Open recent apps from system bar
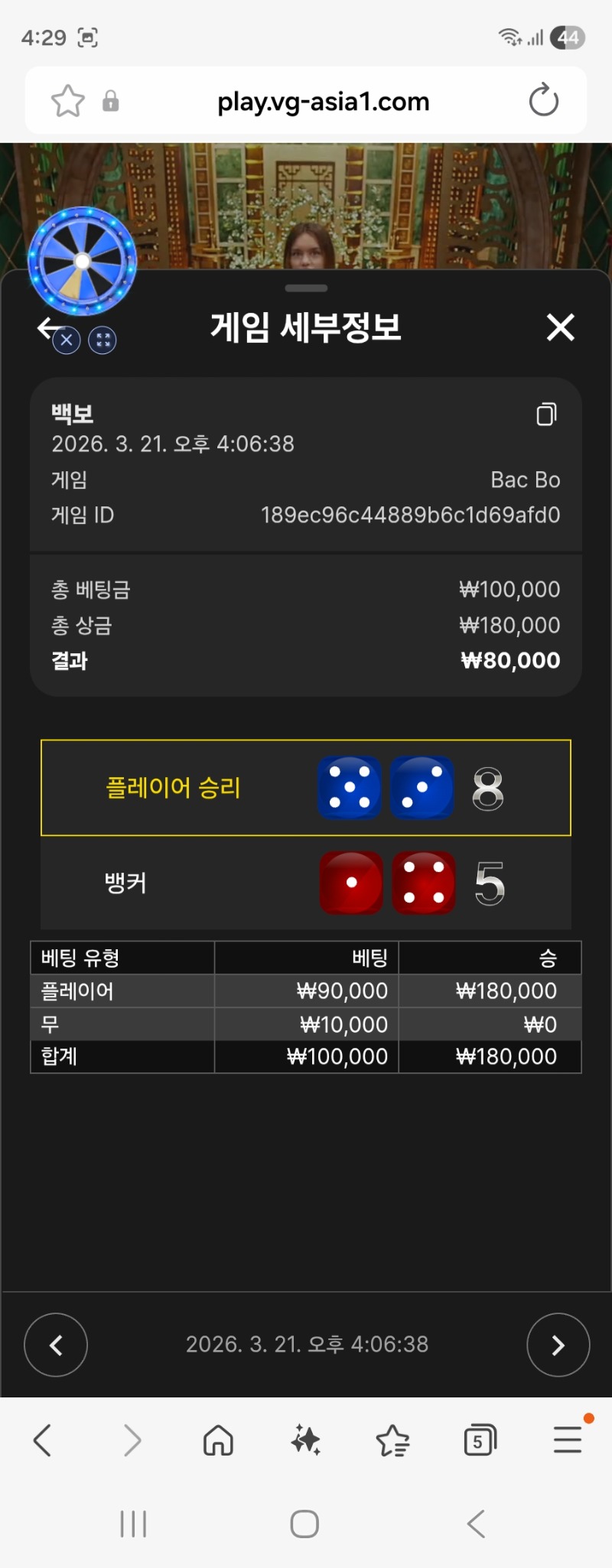This screenshot has width=612, height=1568. click(133, 1524)
